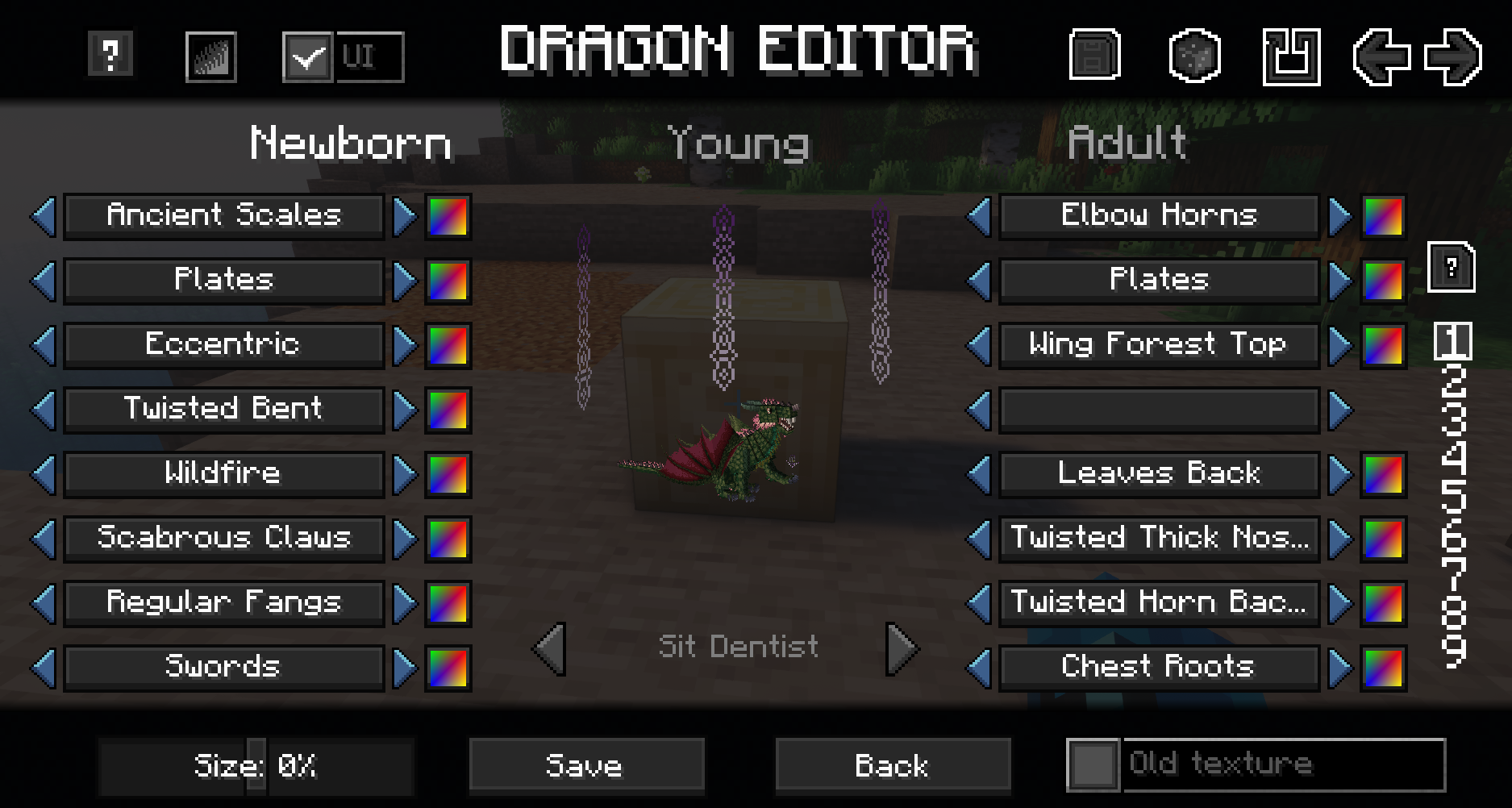Enable the Old texture checkbox
The image size is (1512, 808).
click(x=1093, y=764)
